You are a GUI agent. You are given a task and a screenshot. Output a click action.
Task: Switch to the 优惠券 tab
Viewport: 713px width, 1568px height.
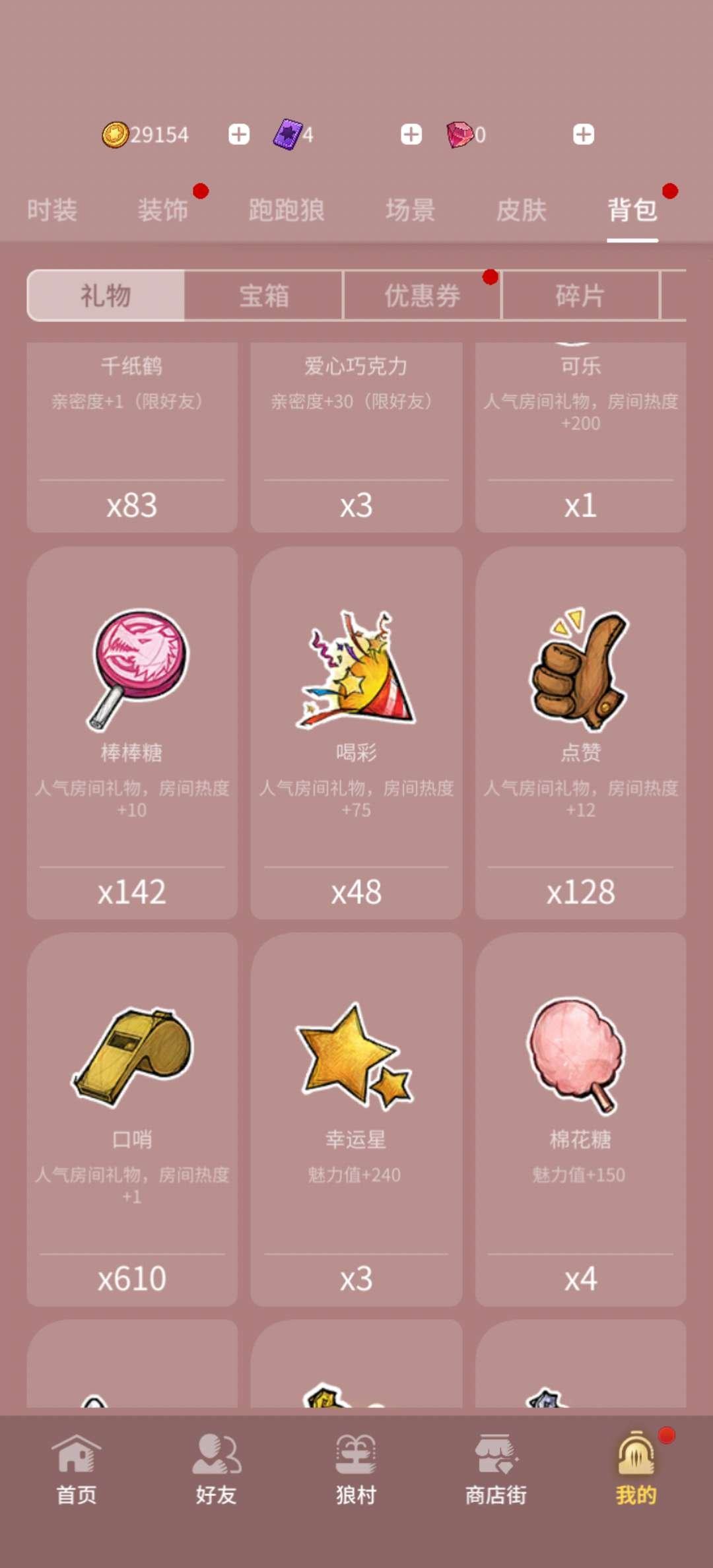[421, 296]
